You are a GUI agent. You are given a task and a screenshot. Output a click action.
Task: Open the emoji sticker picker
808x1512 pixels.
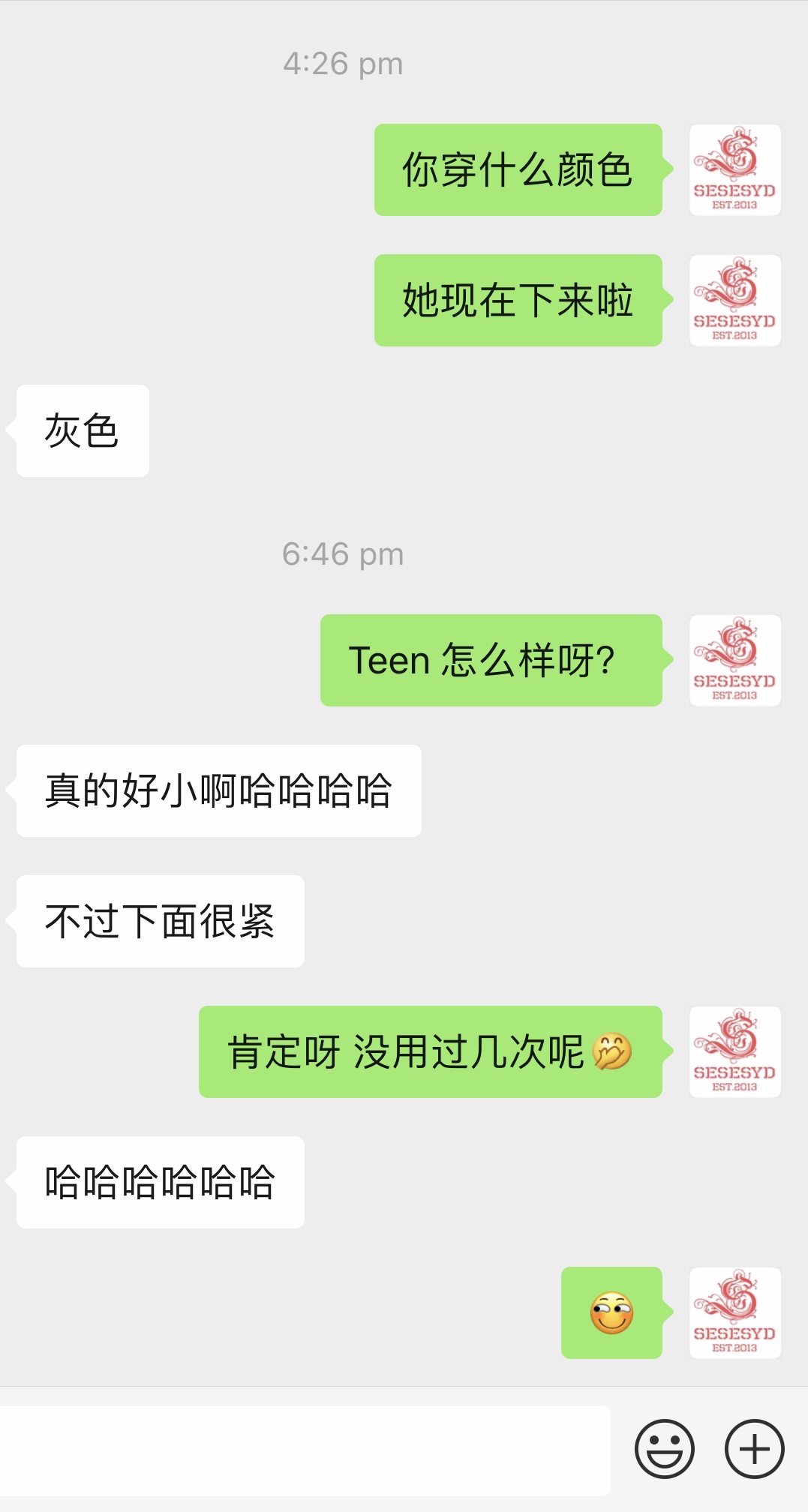click(x=664, y=1448)
